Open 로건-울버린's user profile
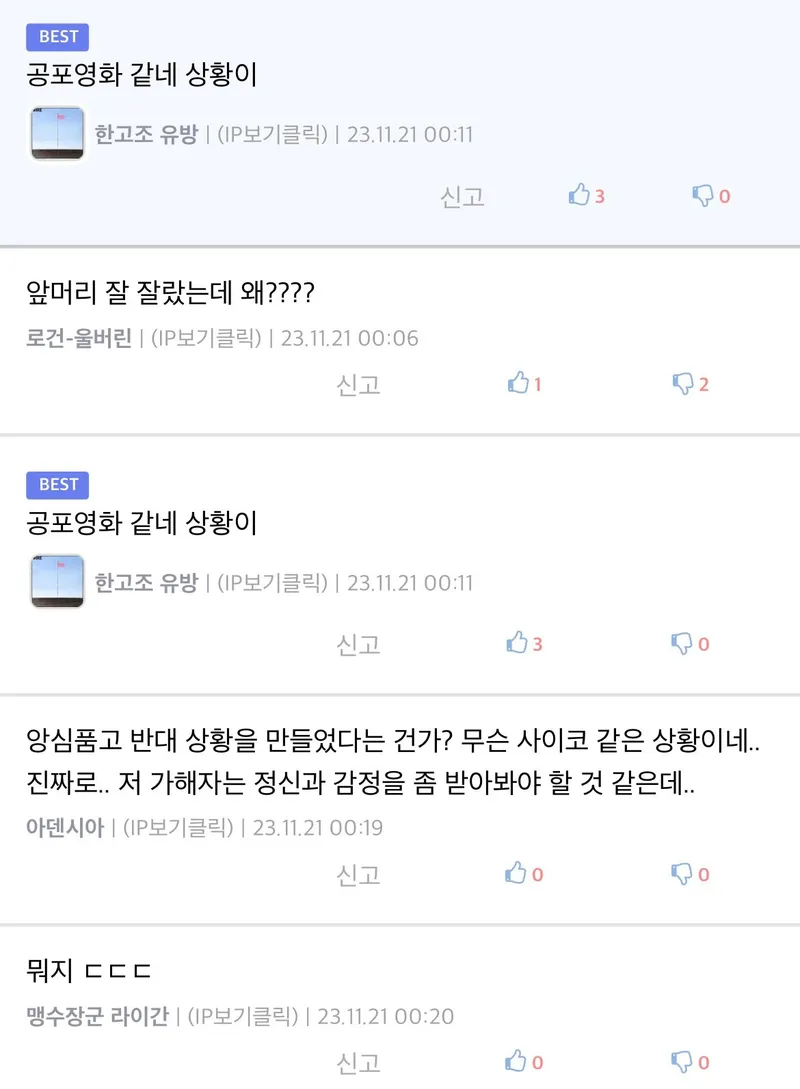The image size is (800, 1089). point(79,338)
